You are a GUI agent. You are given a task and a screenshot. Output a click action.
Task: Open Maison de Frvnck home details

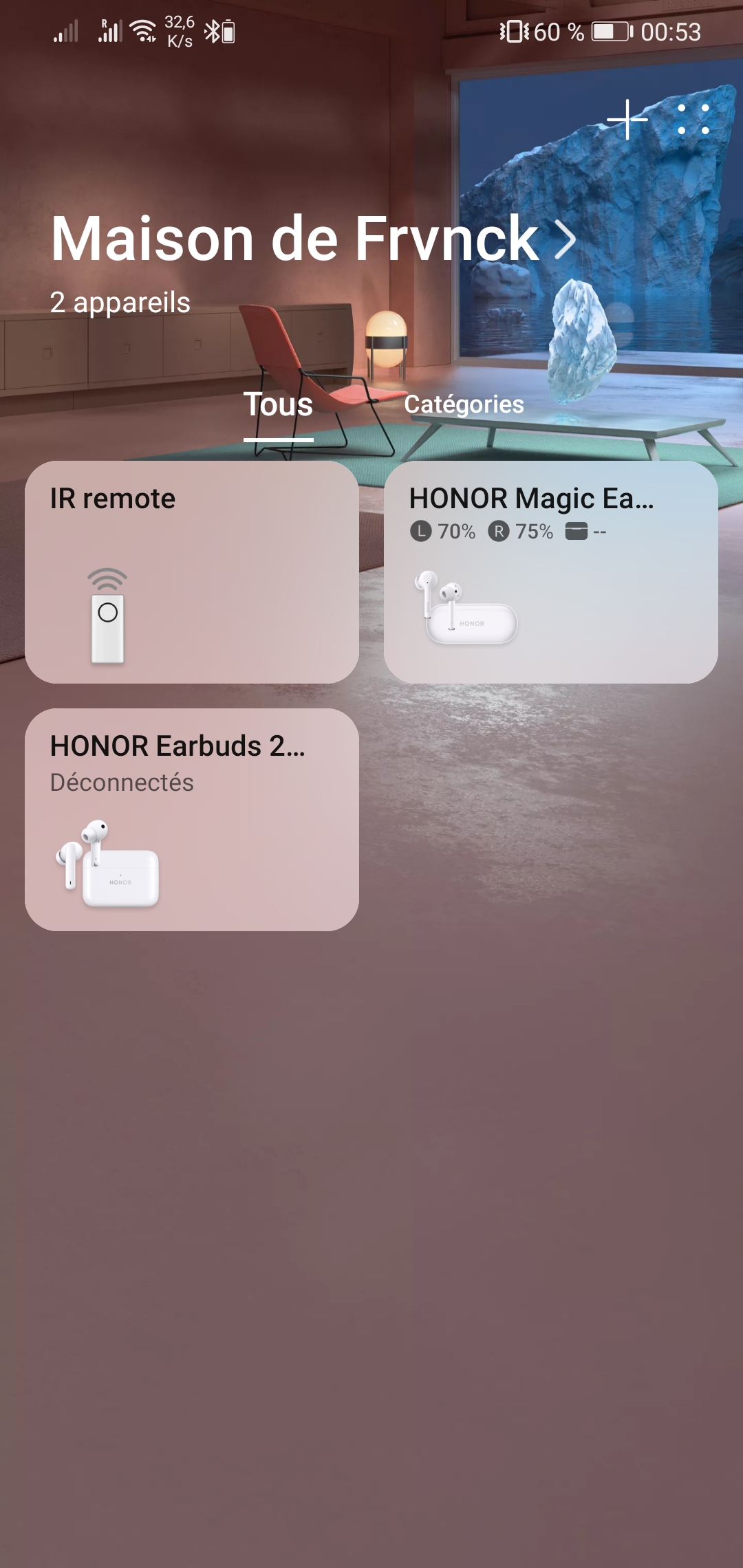313,239
